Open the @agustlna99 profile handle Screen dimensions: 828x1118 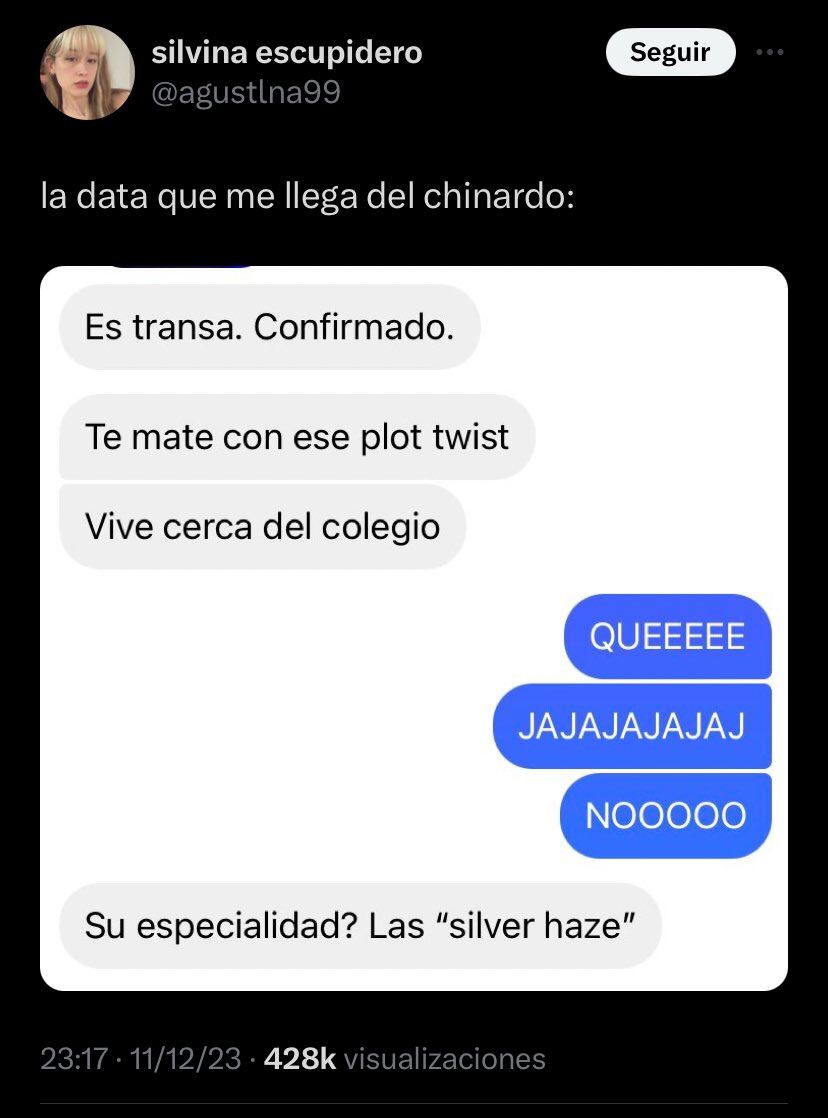coord(246,93)
